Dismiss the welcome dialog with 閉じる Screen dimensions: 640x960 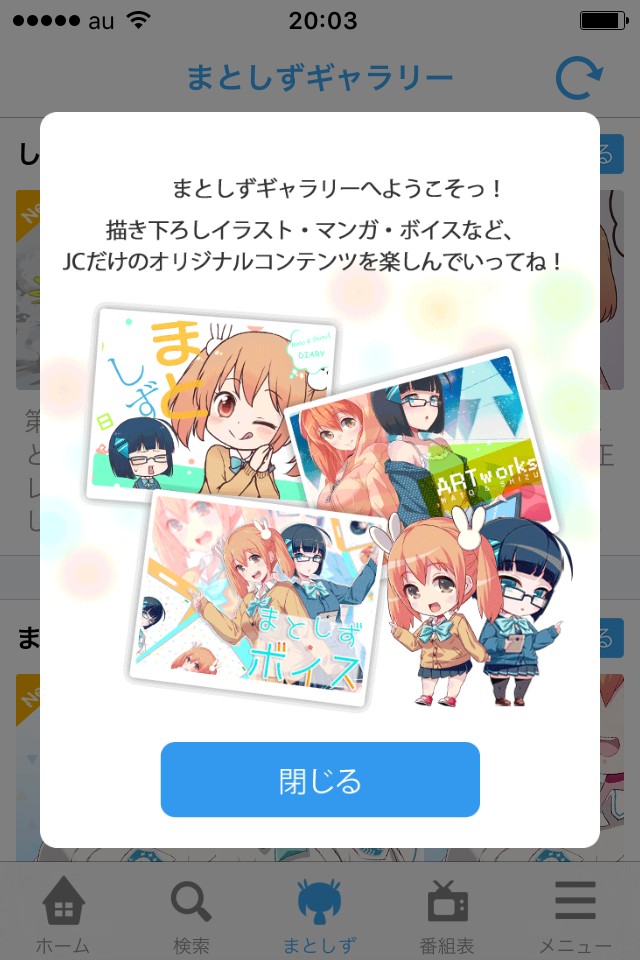pyautogui.click(x=320, y=779)
